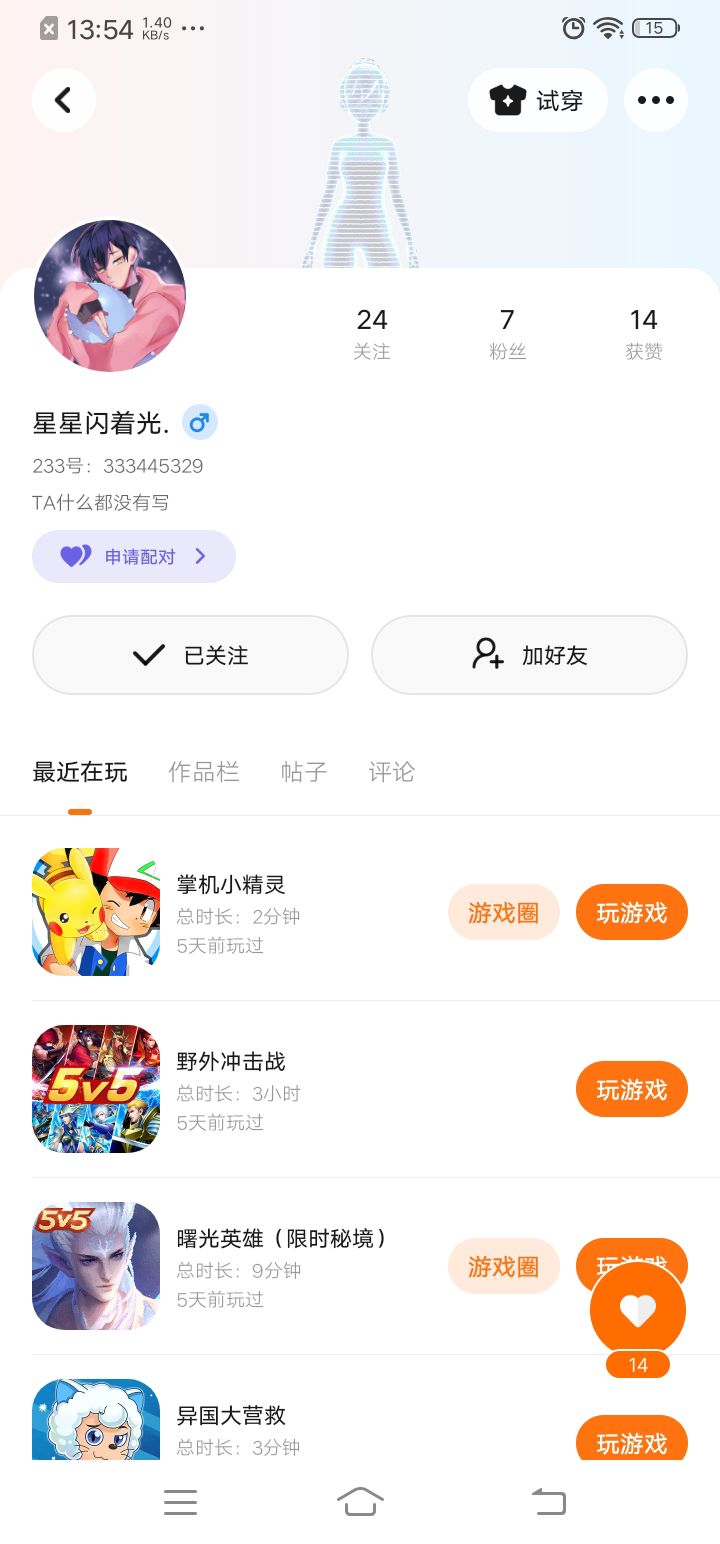Switch to the 评论 tab
The image size is (720, 1544).
point(391,772)
